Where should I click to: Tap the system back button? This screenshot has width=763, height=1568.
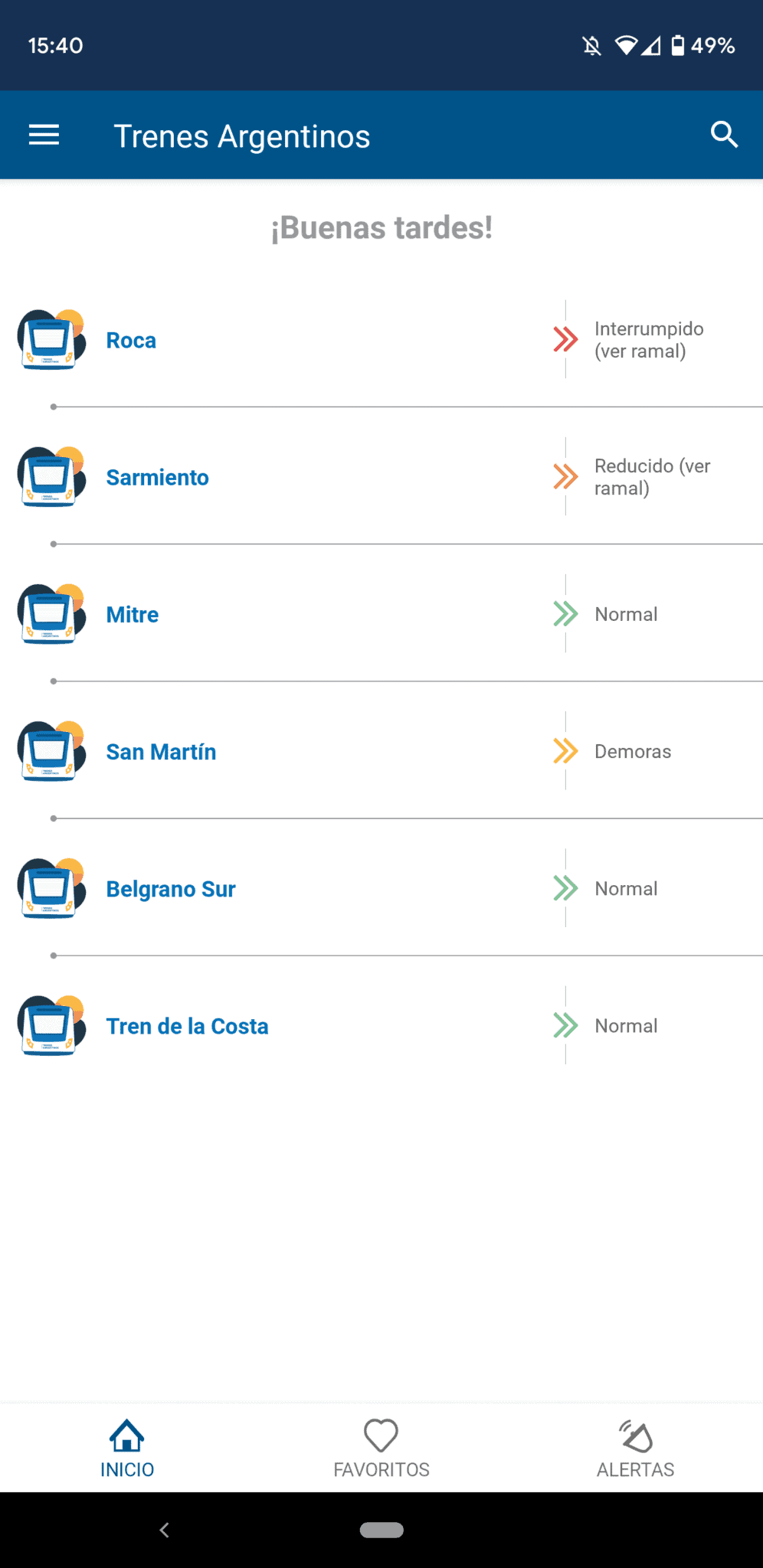coord(164,1530)
